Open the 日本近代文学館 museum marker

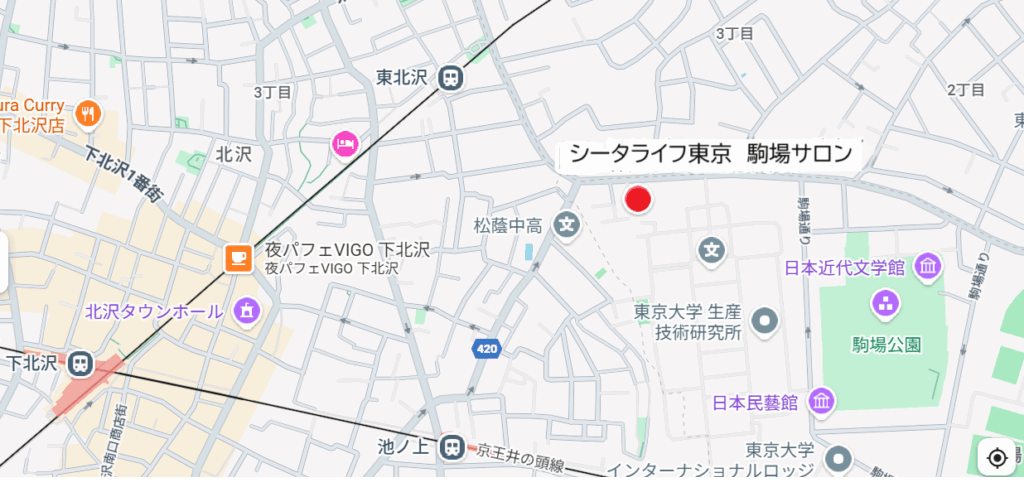tap(927, 267)
